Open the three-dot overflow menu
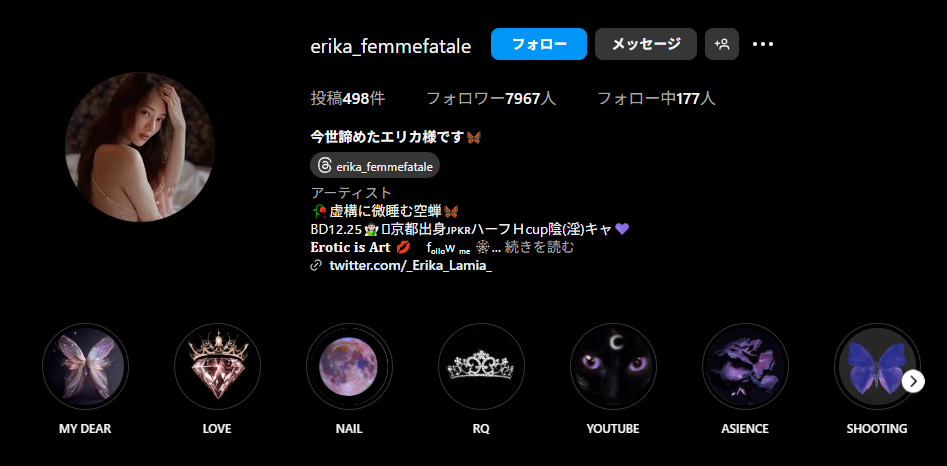 (x=763, y=44)
